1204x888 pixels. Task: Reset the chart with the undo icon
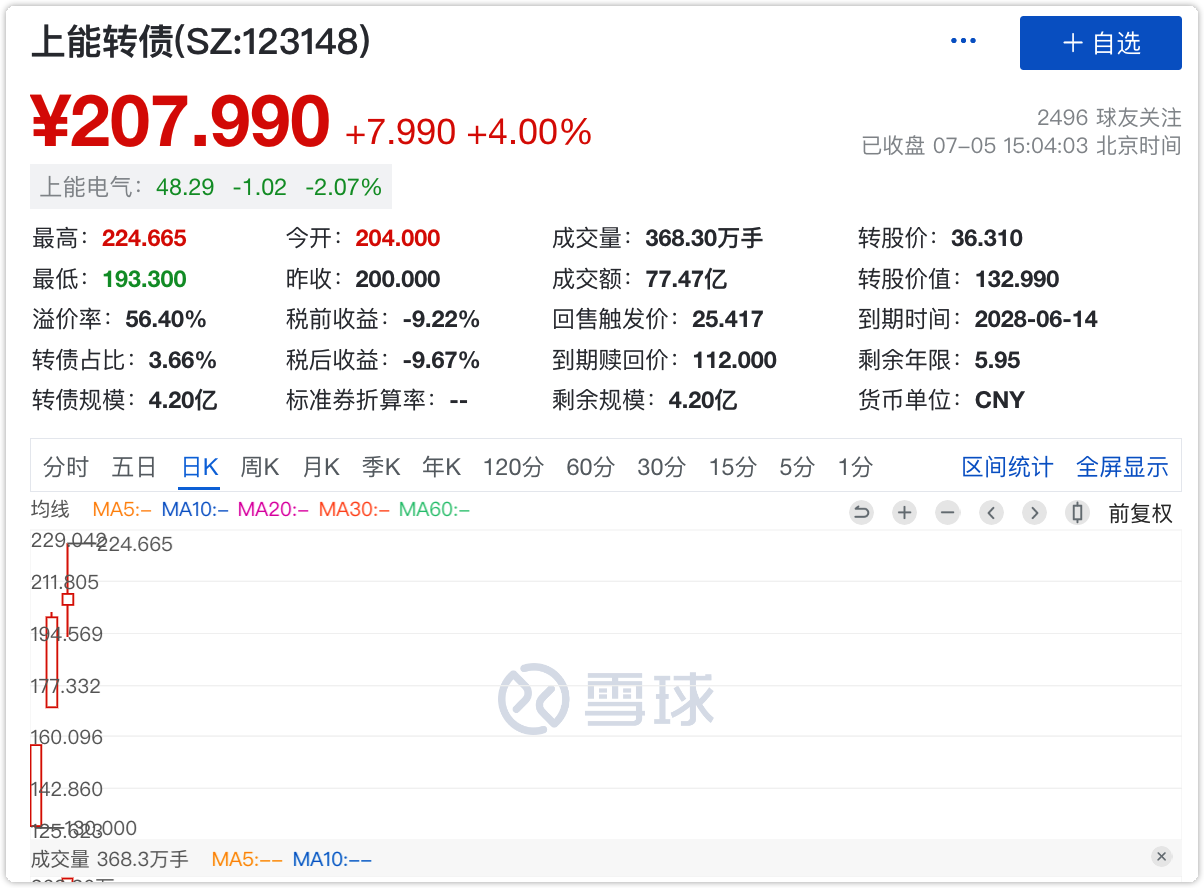pyautogui.click(x=861, y=513)
